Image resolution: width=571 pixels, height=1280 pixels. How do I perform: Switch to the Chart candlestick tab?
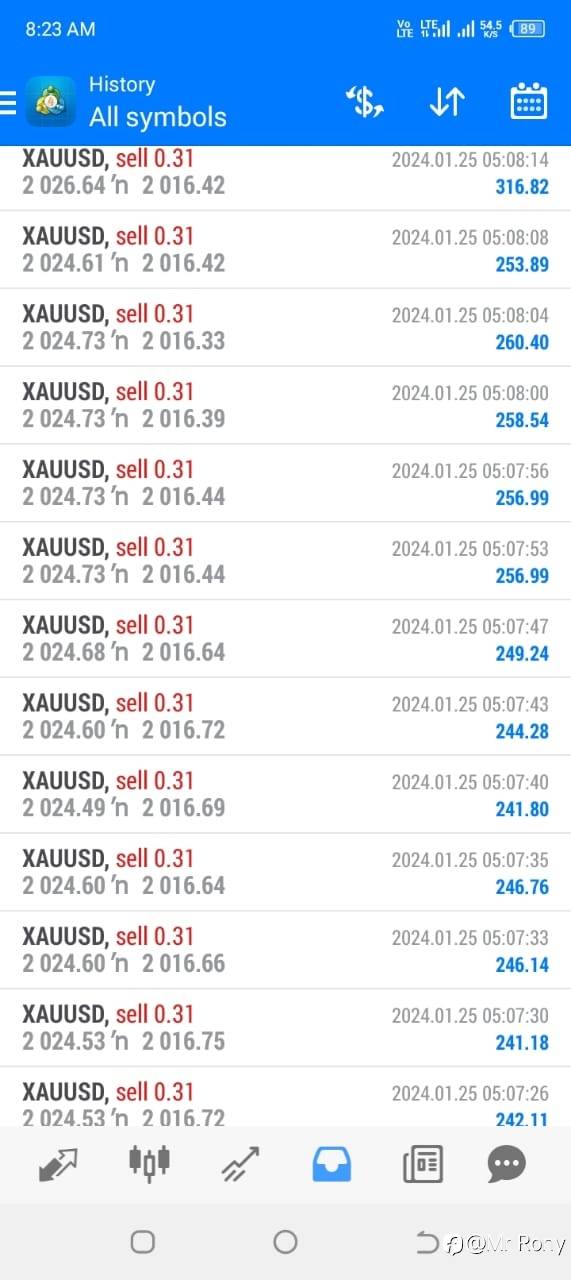(150, 1162)
